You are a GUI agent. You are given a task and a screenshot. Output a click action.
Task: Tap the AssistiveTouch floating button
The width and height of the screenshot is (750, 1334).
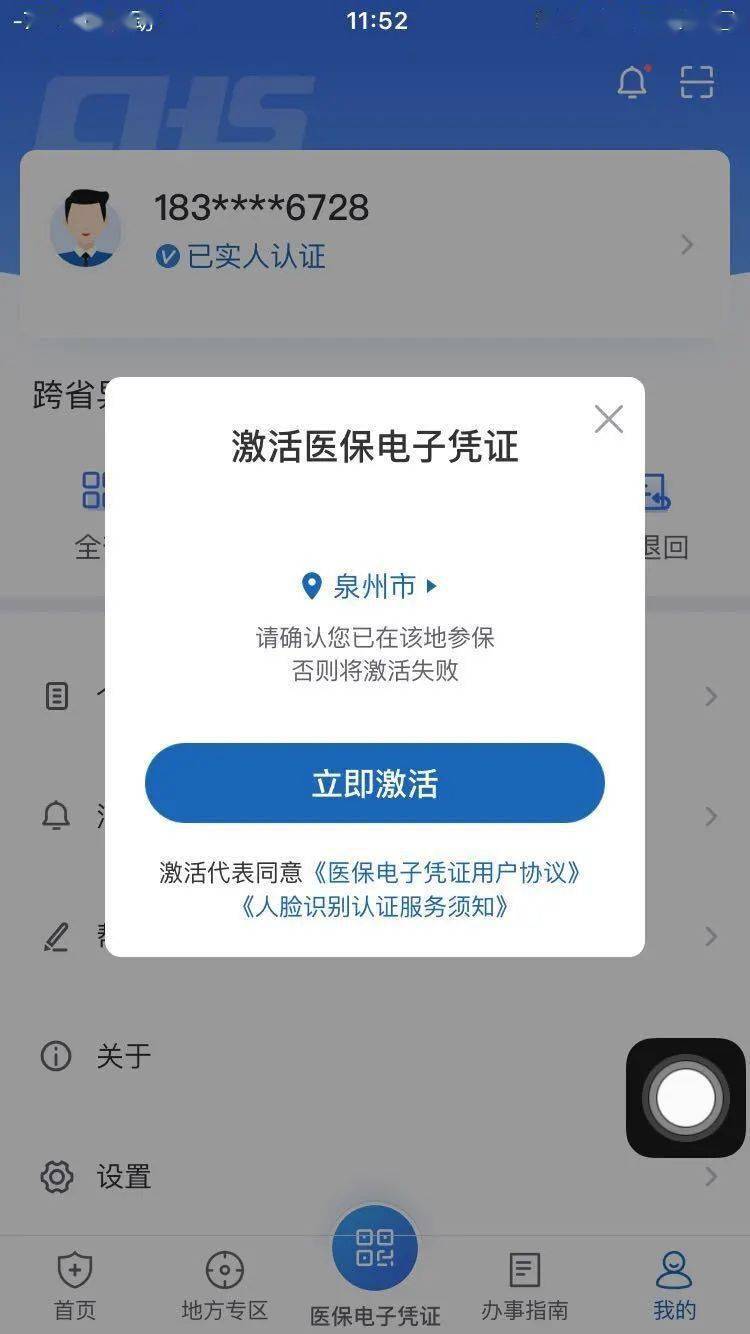[x=686, y=1098]
